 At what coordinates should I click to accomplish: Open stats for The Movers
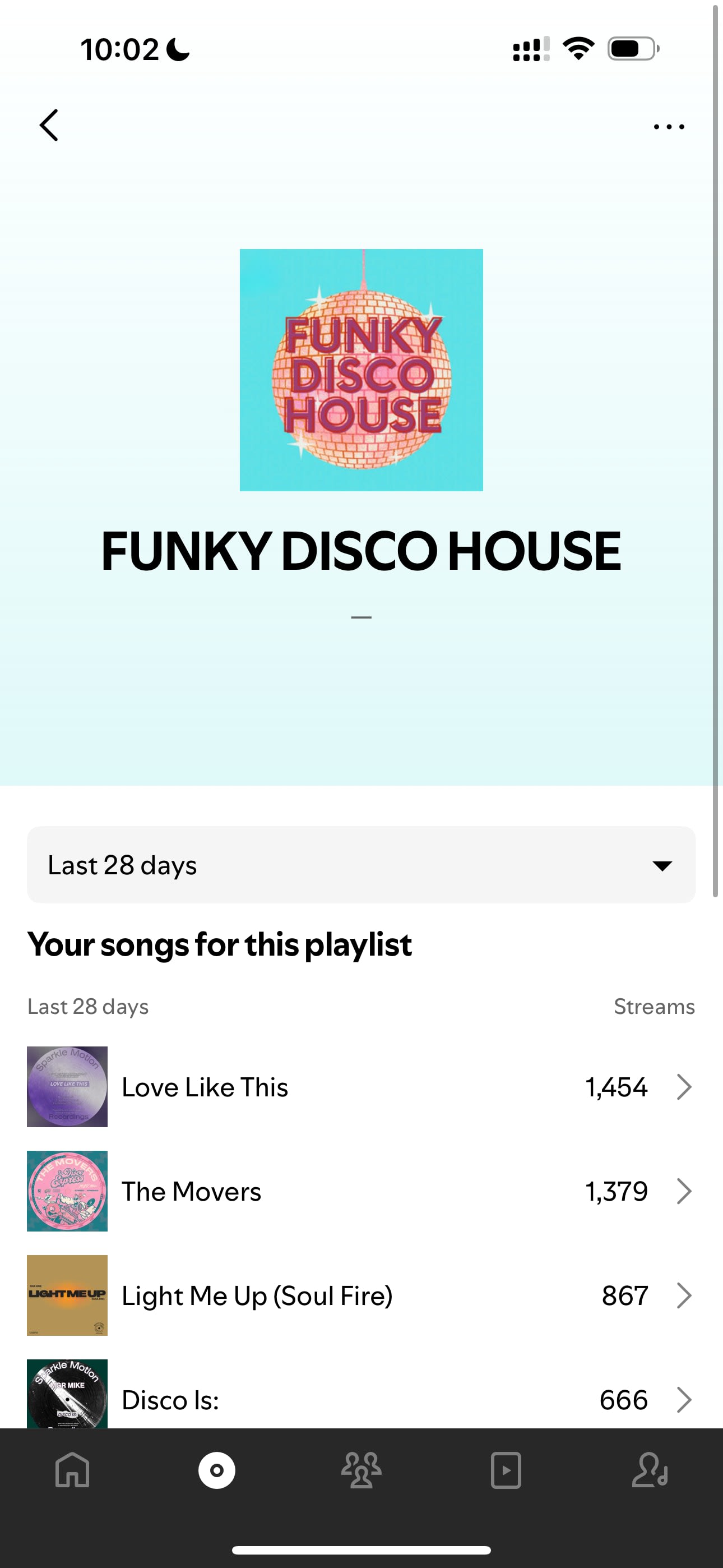pos(361,1191)
